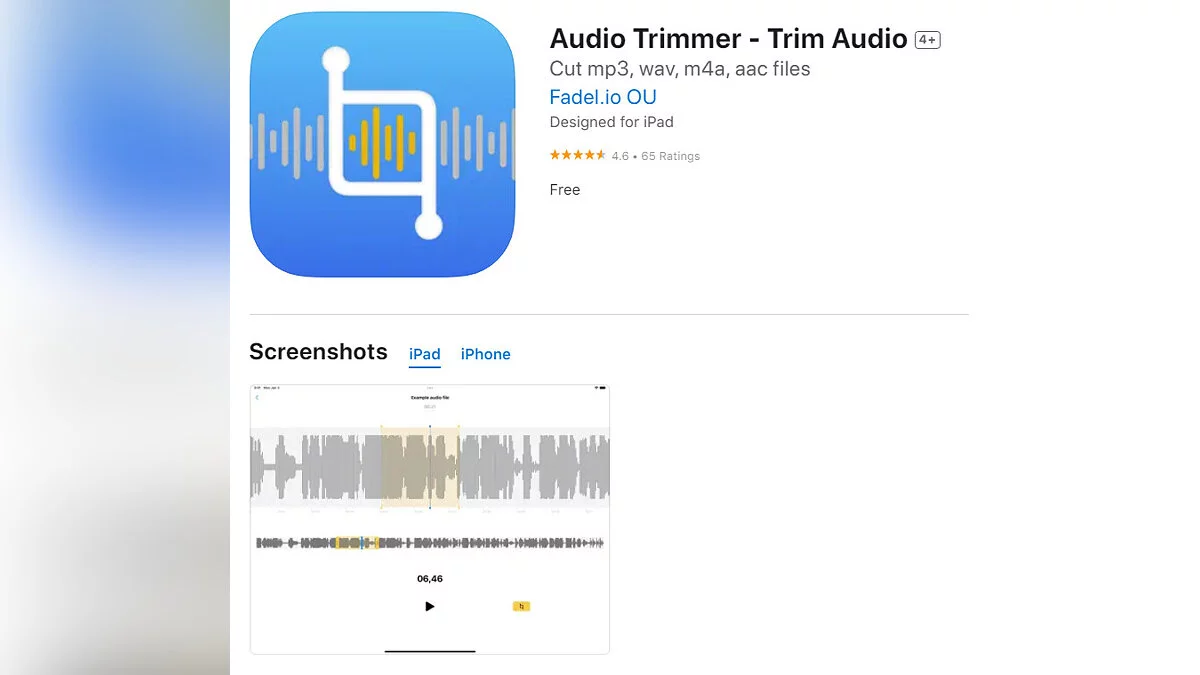Select the iPad screenshots tab
Screen dimensions: 1200x675
pyautogui.click(x=424, y=354)
